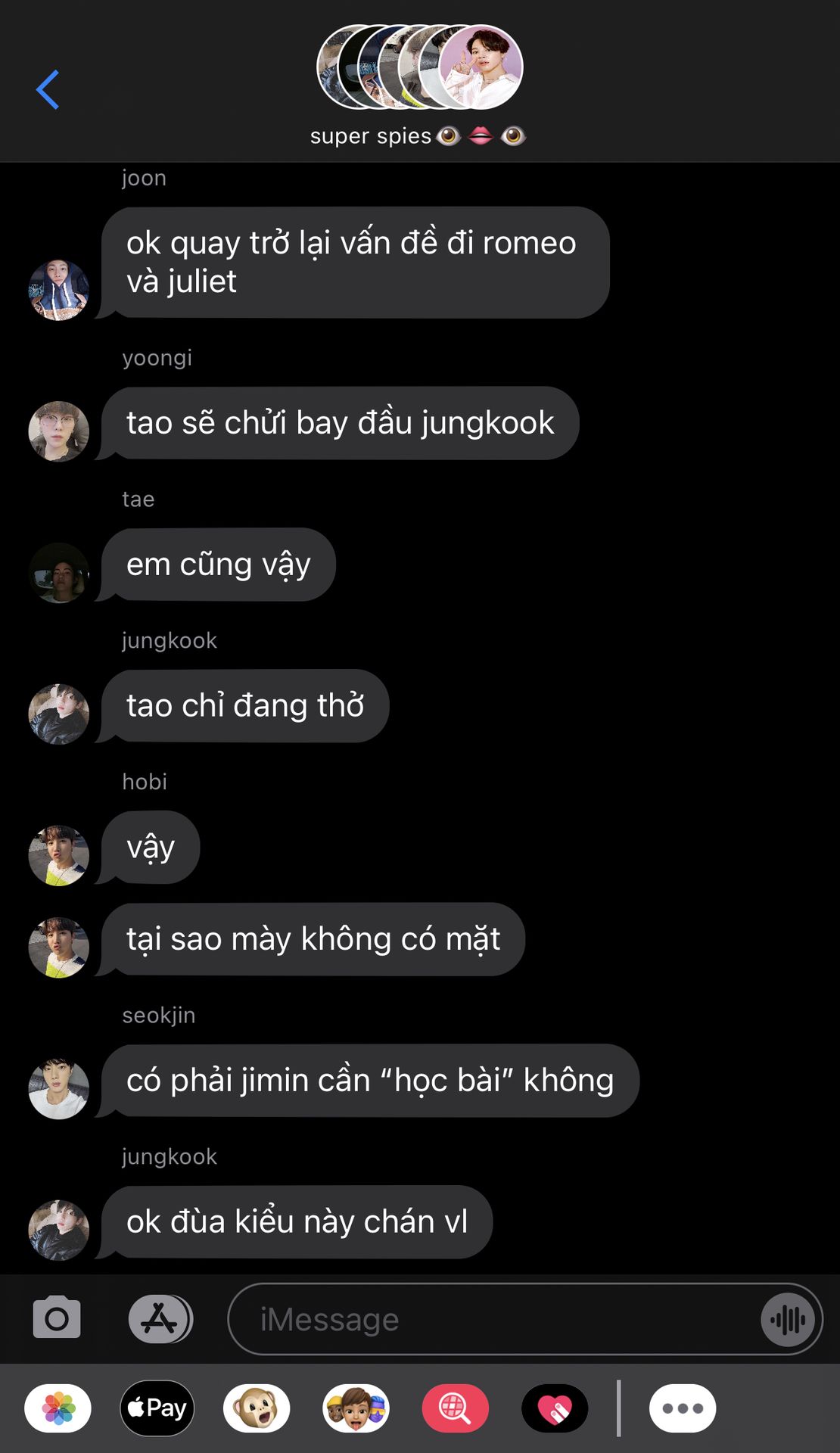Open Memoji stickers
840x1453 pixels.
coord(356,1408)
